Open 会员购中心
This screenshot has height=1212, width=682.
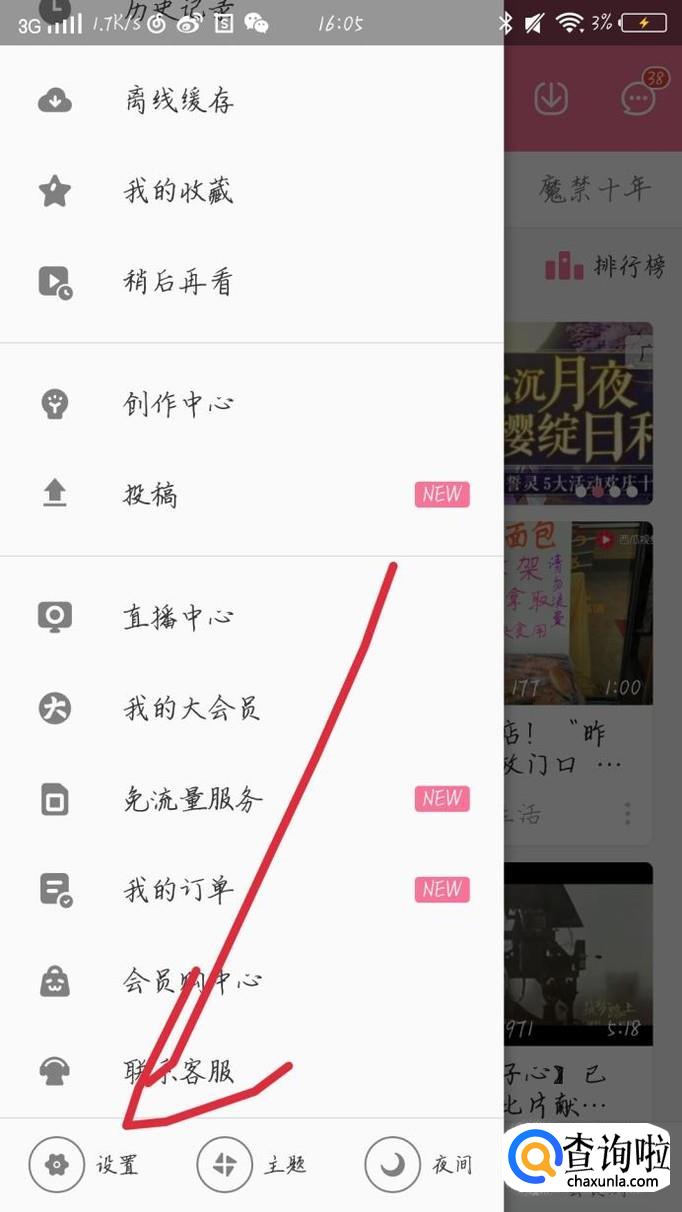(192, 981)
